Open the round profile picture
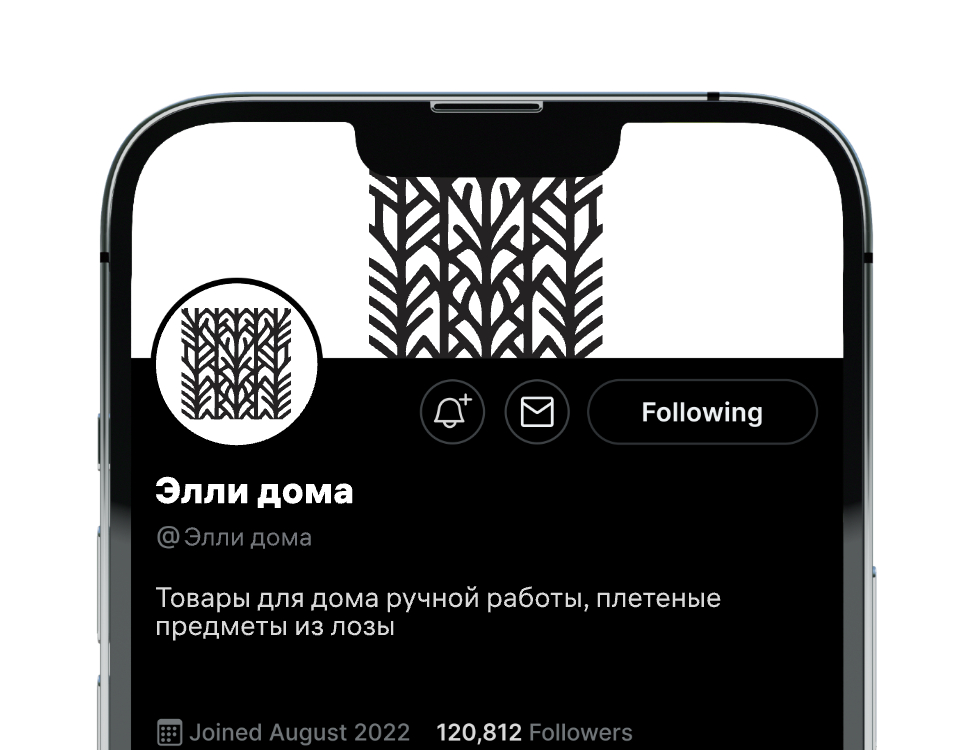Viewport: 969px width, 750px height. click(236, 362)
